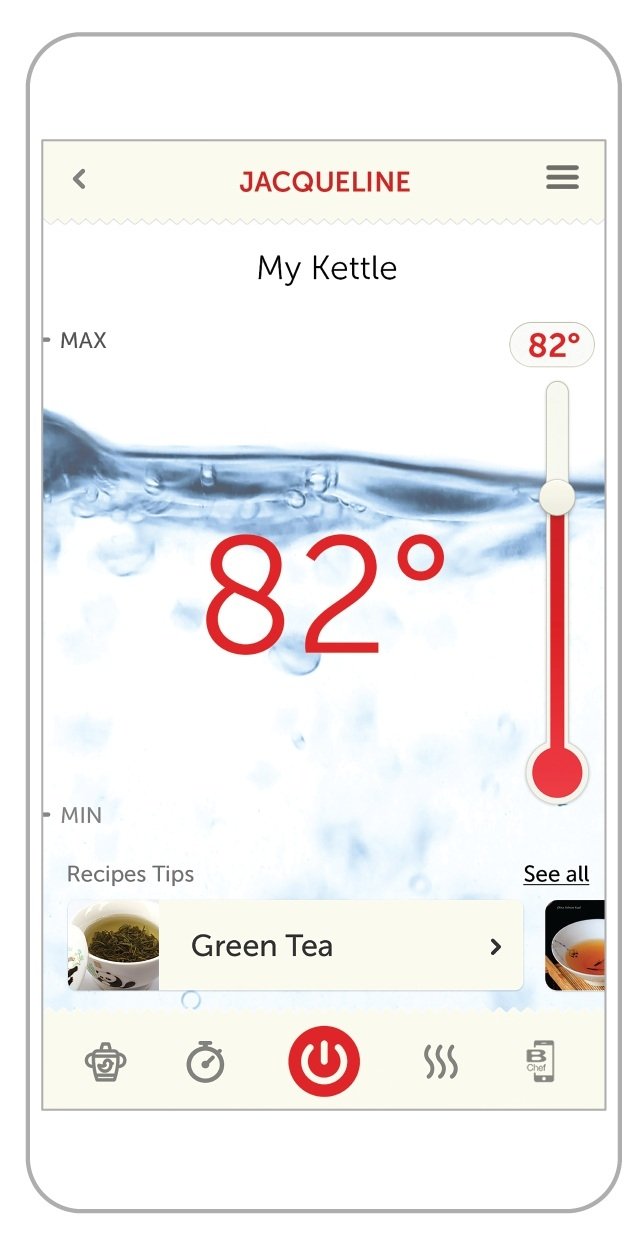
Task: Open the B Chef phone icon
Action: (540, 1061)
